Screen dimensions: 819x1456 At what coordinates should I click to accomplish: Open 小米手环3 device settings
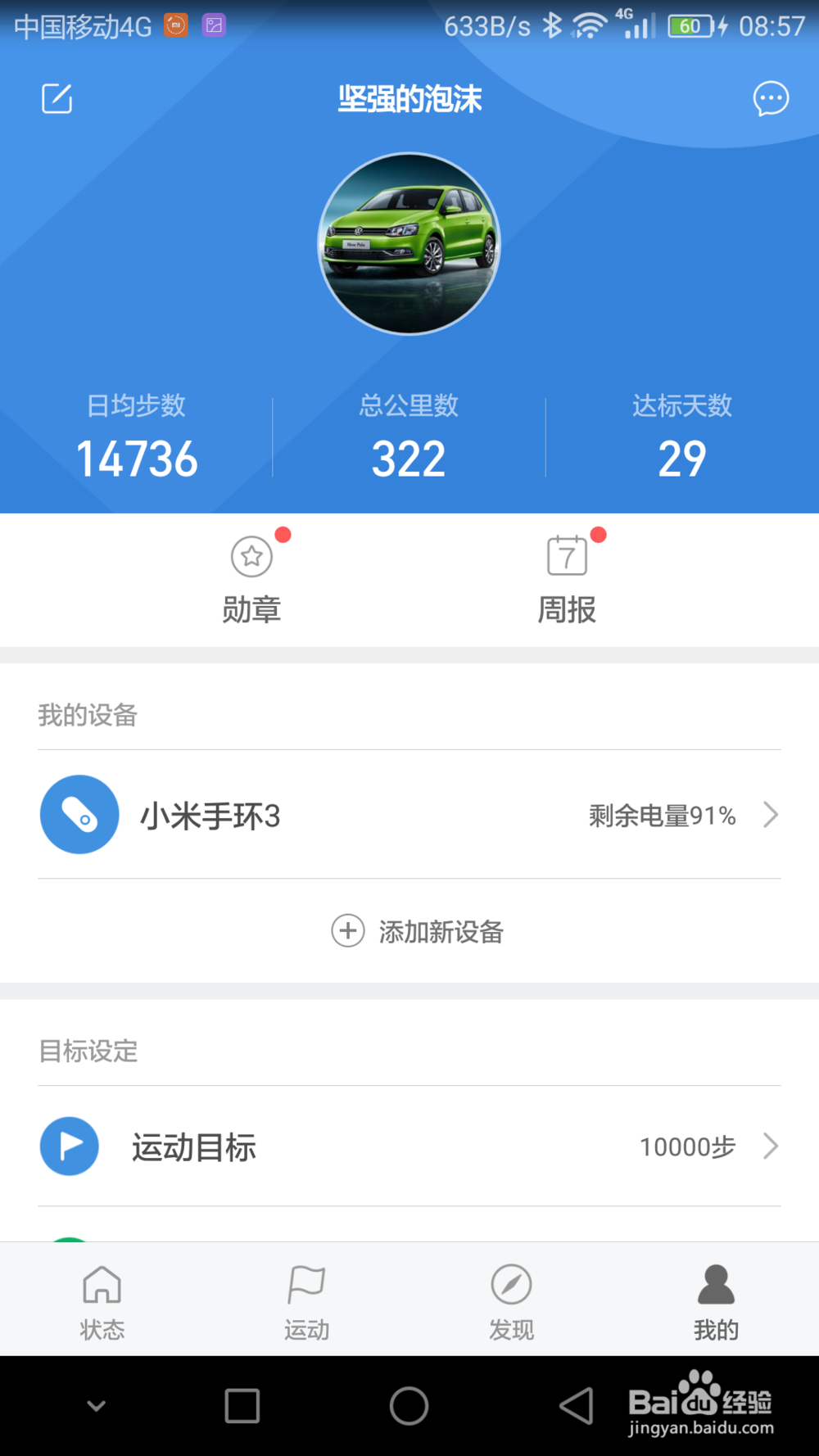tap(409, 815)
